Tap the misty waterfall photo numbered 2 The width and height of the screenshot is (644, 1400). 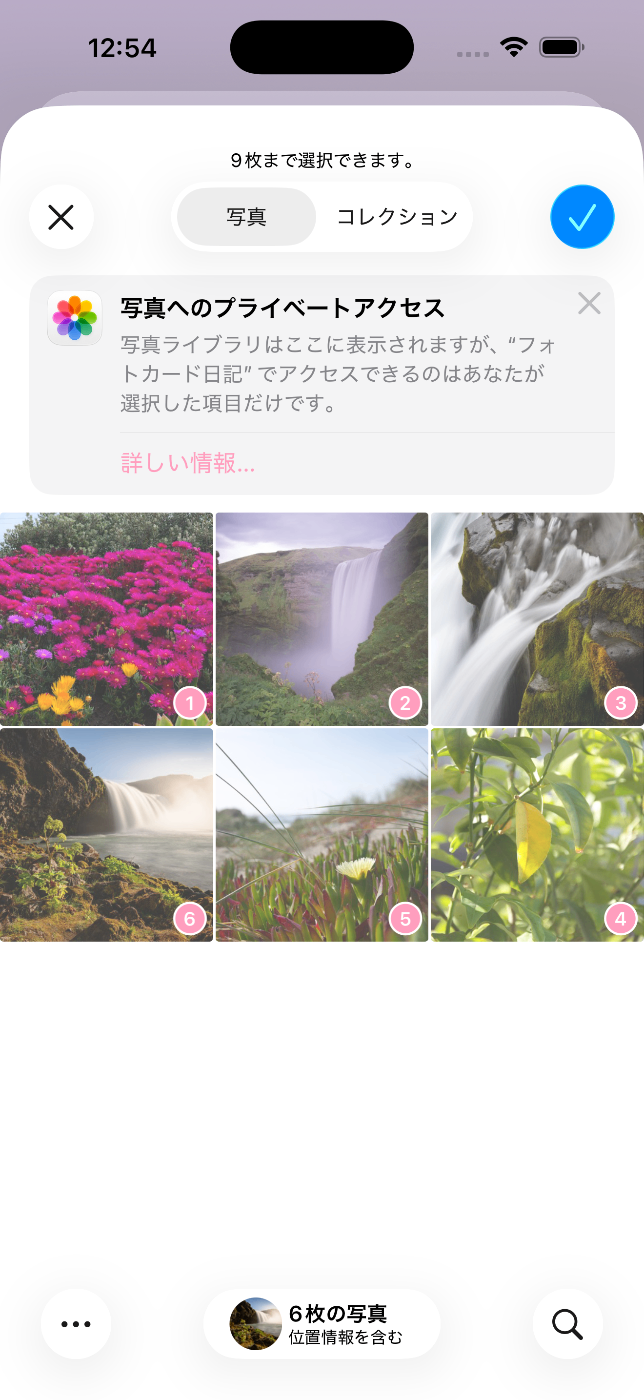322,619
